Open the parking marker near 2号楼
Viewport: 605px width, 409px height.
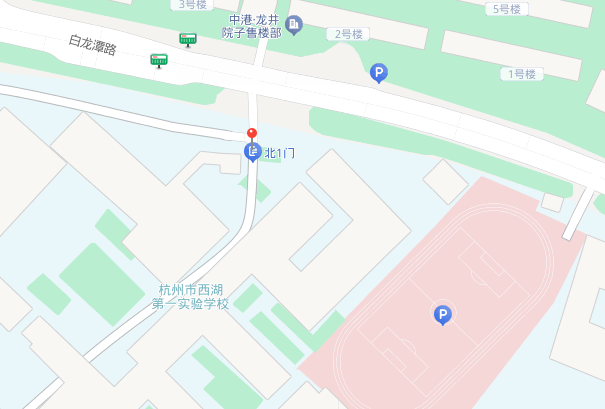pos(379,72)
